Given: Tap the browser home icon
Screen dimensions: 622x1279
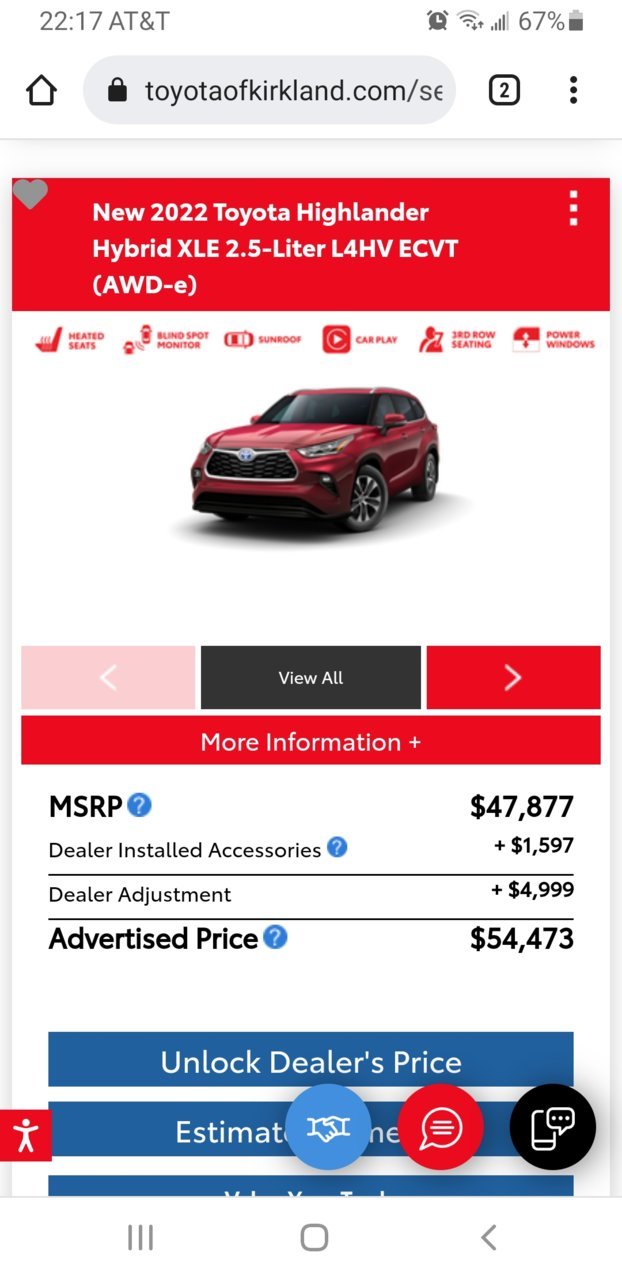Looking at the screenshot, I should point(41,91).
